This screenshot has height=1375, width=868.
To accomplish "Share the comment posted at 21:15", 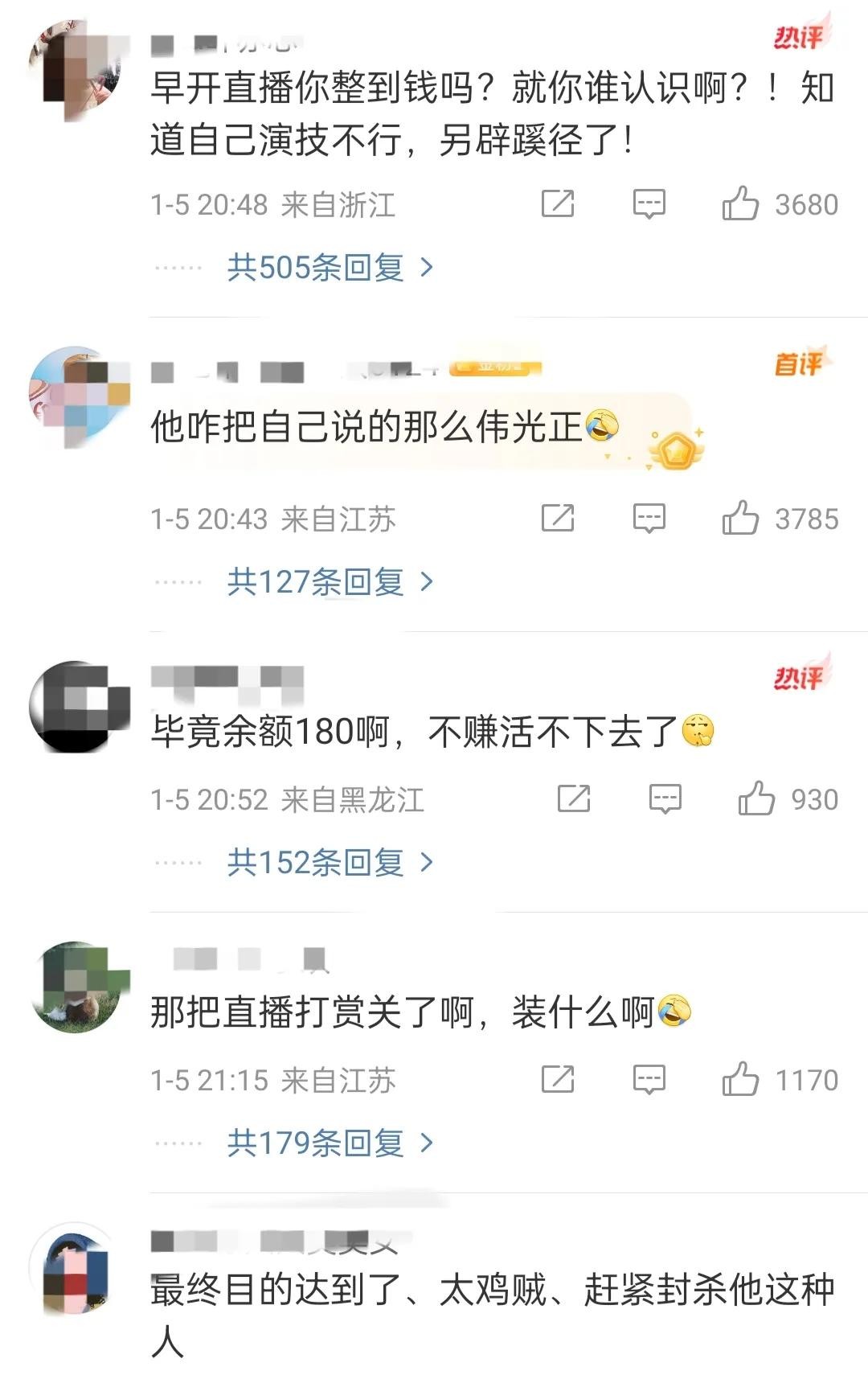I will [558, 1079].
